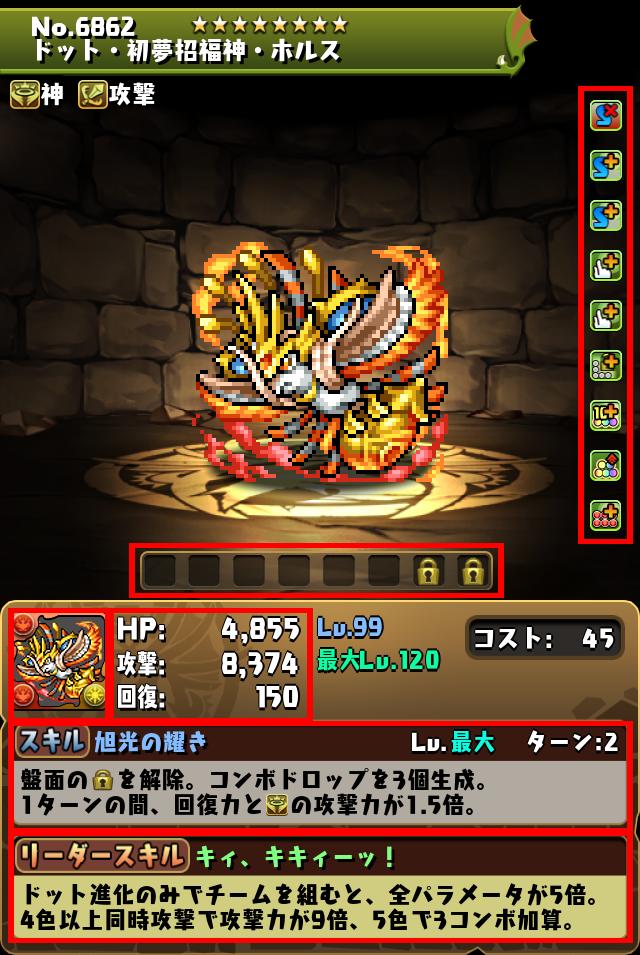Open the 旭光の輝き skill details panel
The width and height of the screenshot is (640, 955).
pyautogui.click(x=320, y=775)
